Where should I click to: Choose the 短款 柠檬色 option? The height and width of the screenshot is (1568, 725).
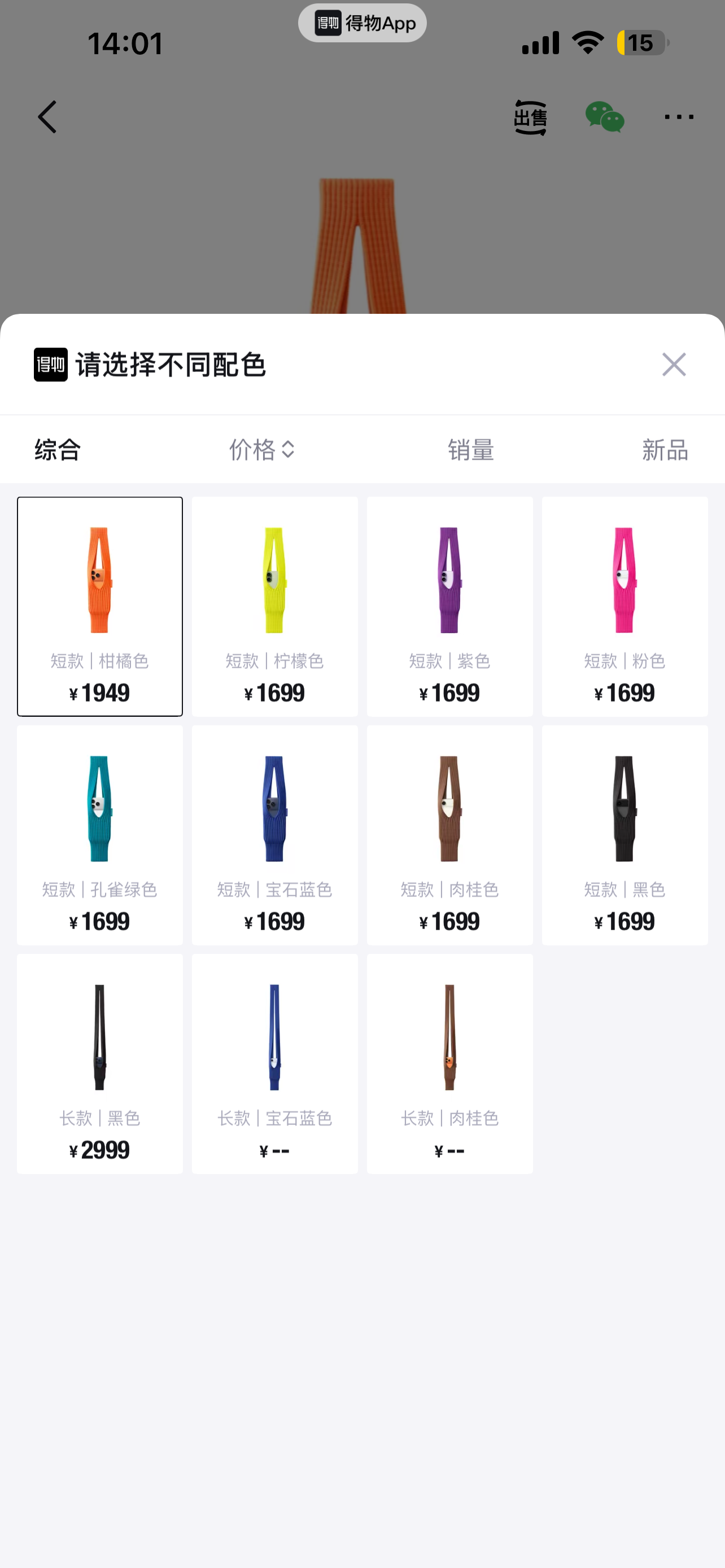point(274,606)
